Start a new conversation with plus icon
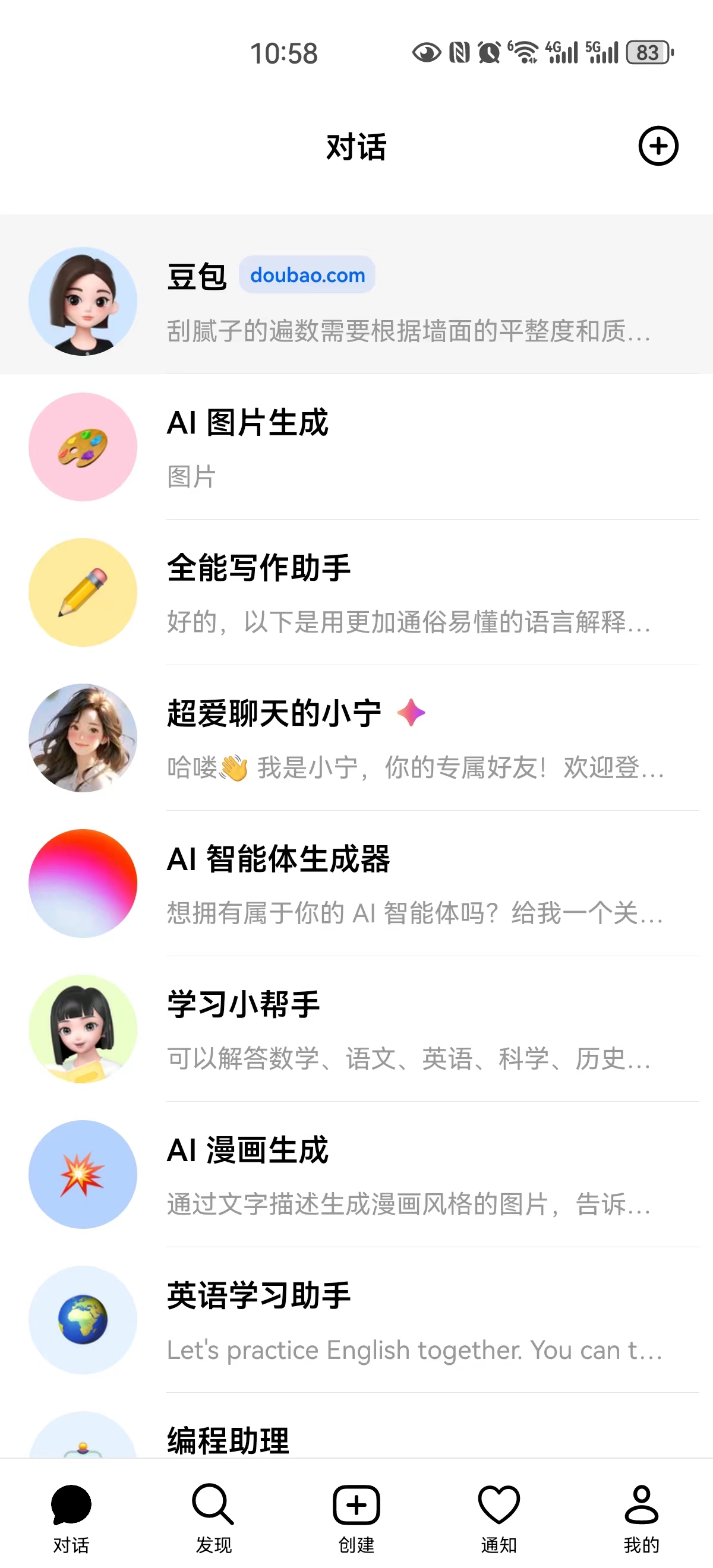The height and width of the screenshot is (1568, 713). [658, 146]
